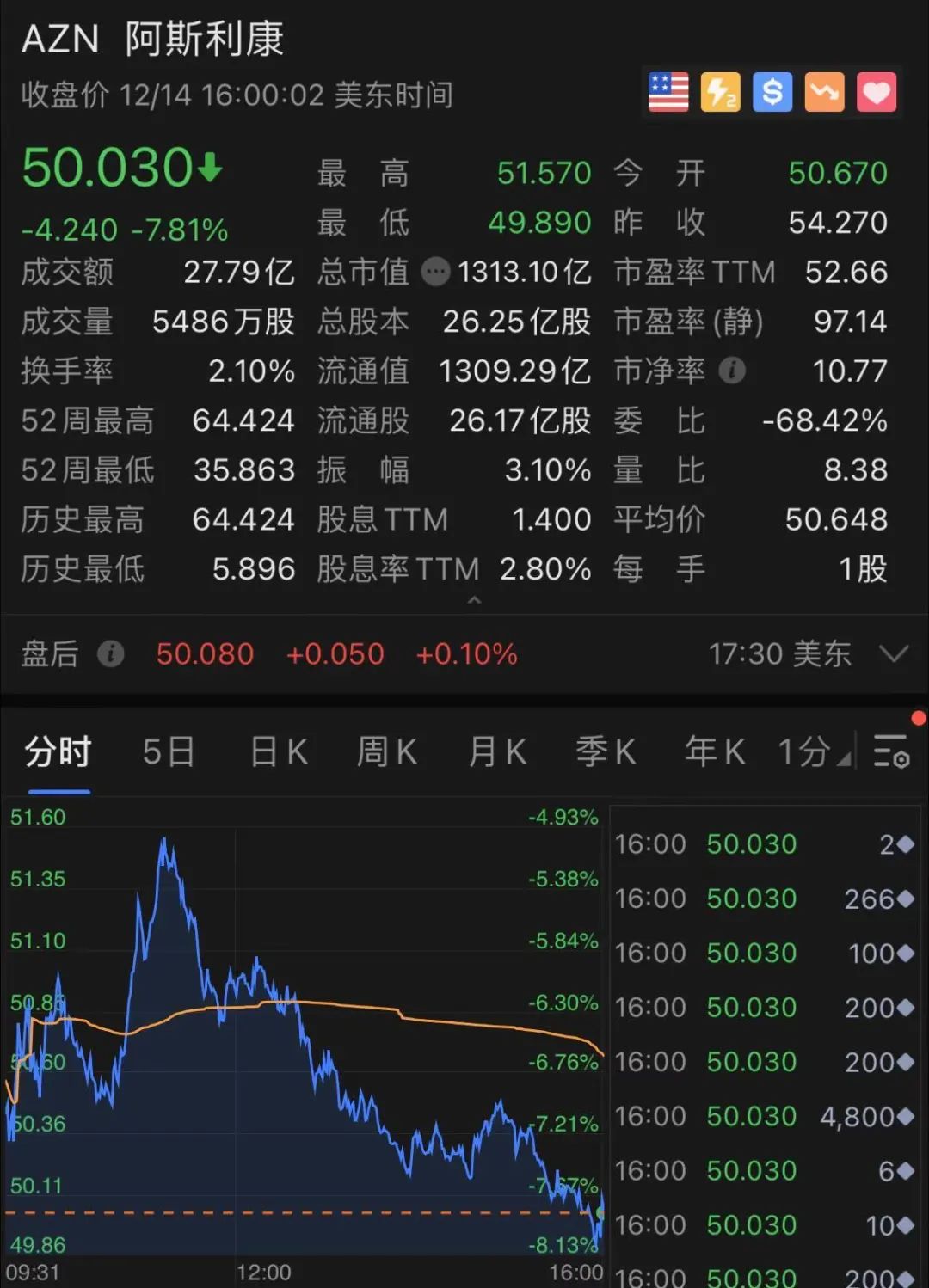Open the 月K chart tab

coord(497,752)
